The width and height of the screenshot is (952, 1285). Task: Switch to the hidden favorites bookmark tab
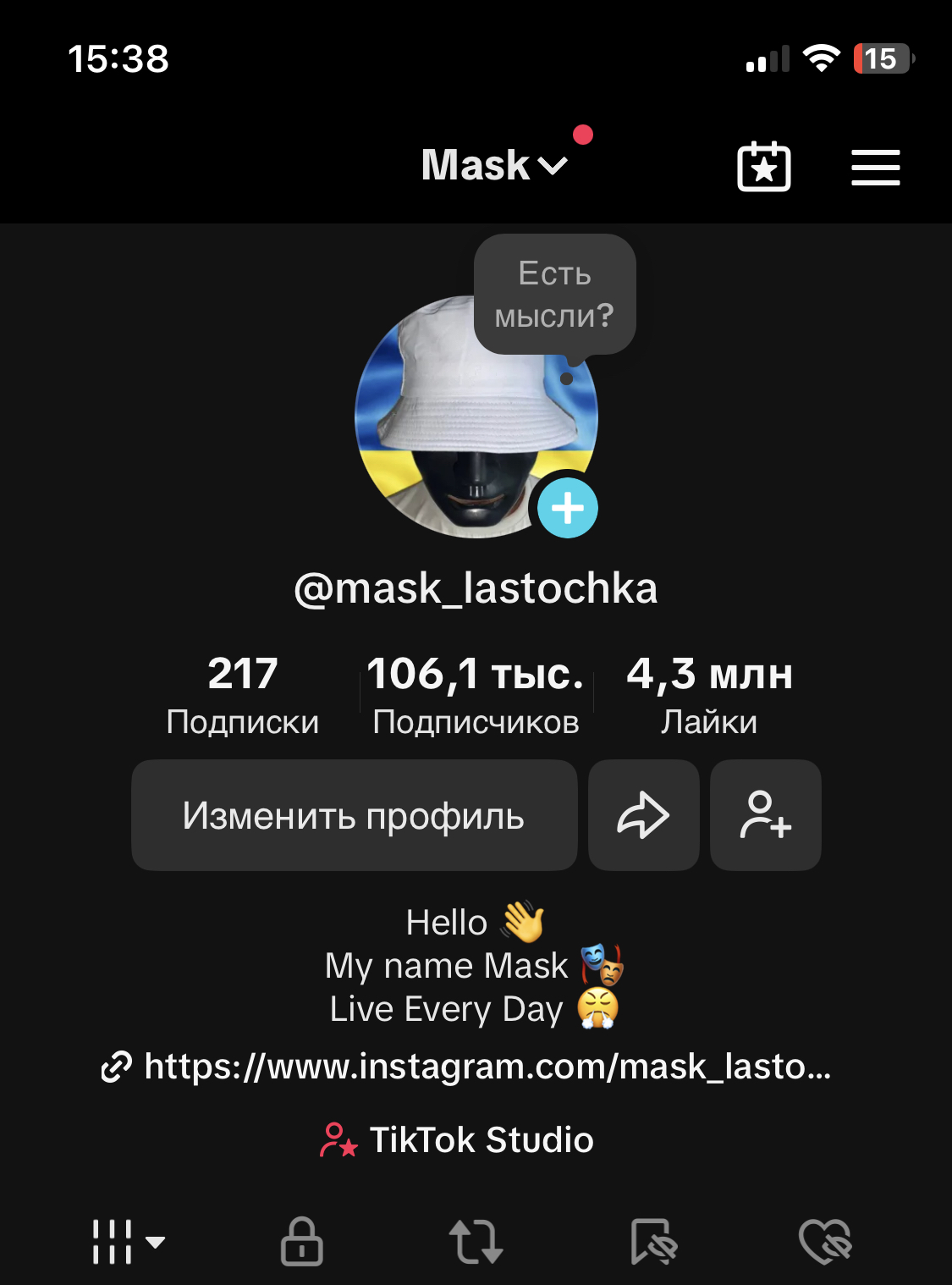click(x=653, y=1242)
